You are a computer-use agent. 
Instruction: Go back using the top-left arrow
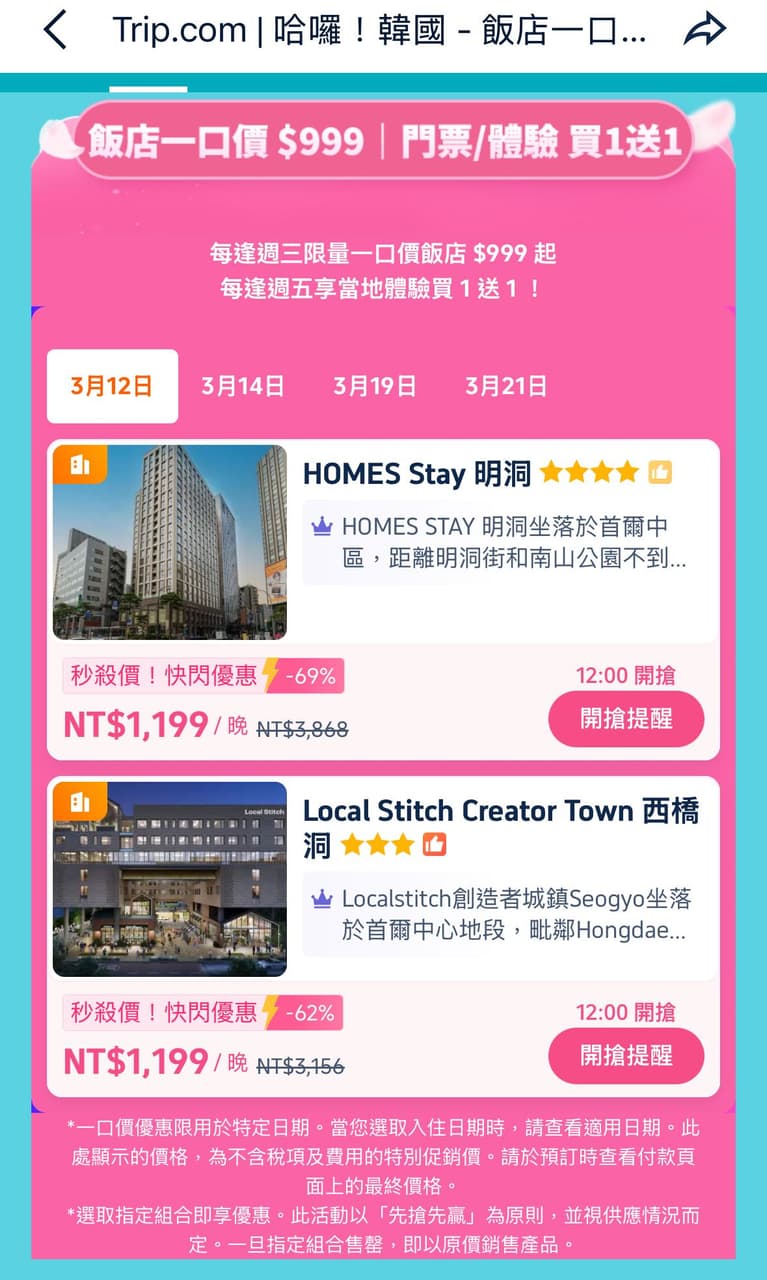pos(55,31)
